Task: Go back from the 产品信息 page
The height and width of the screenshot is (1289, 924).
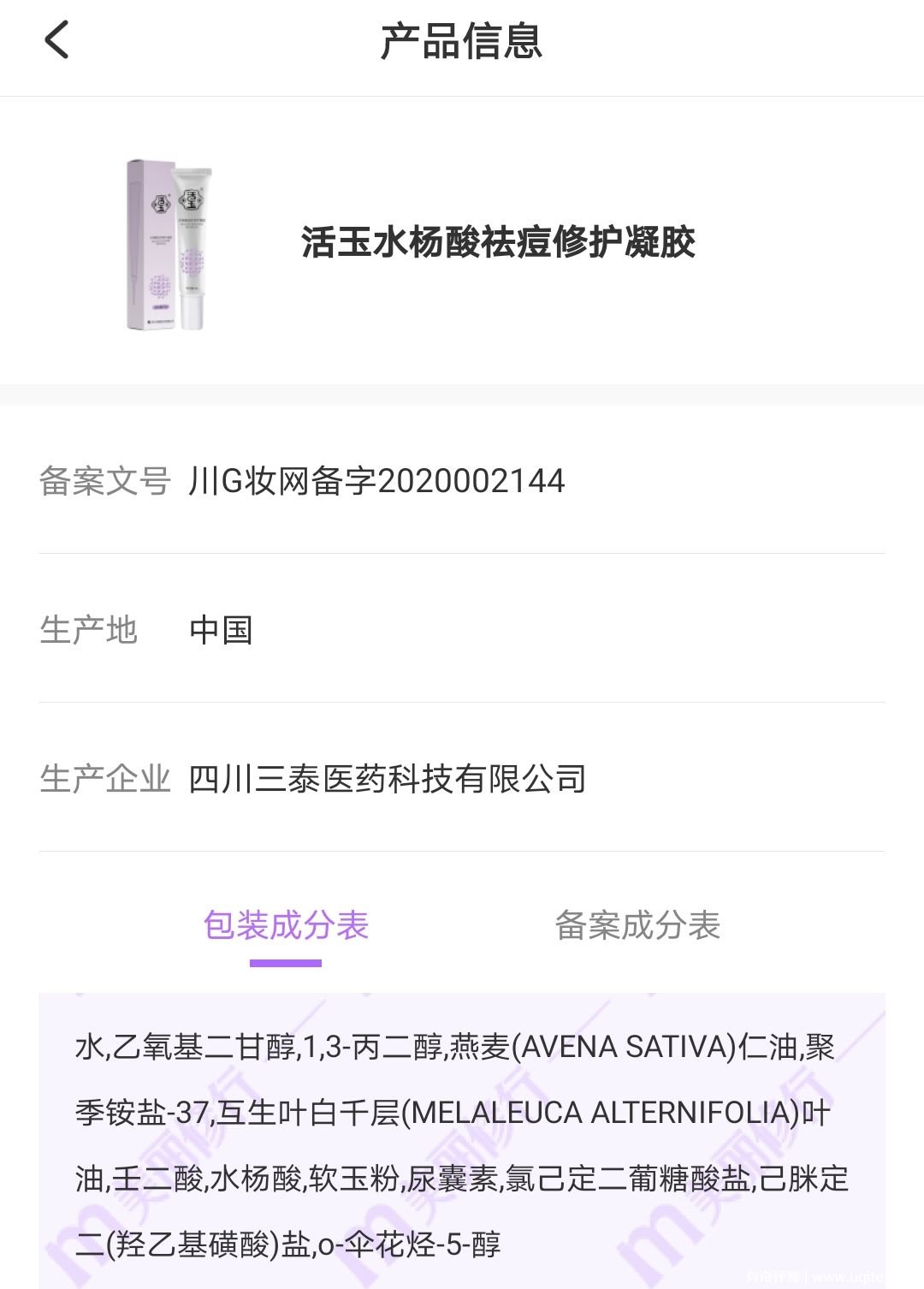Action: coord(56,40)
